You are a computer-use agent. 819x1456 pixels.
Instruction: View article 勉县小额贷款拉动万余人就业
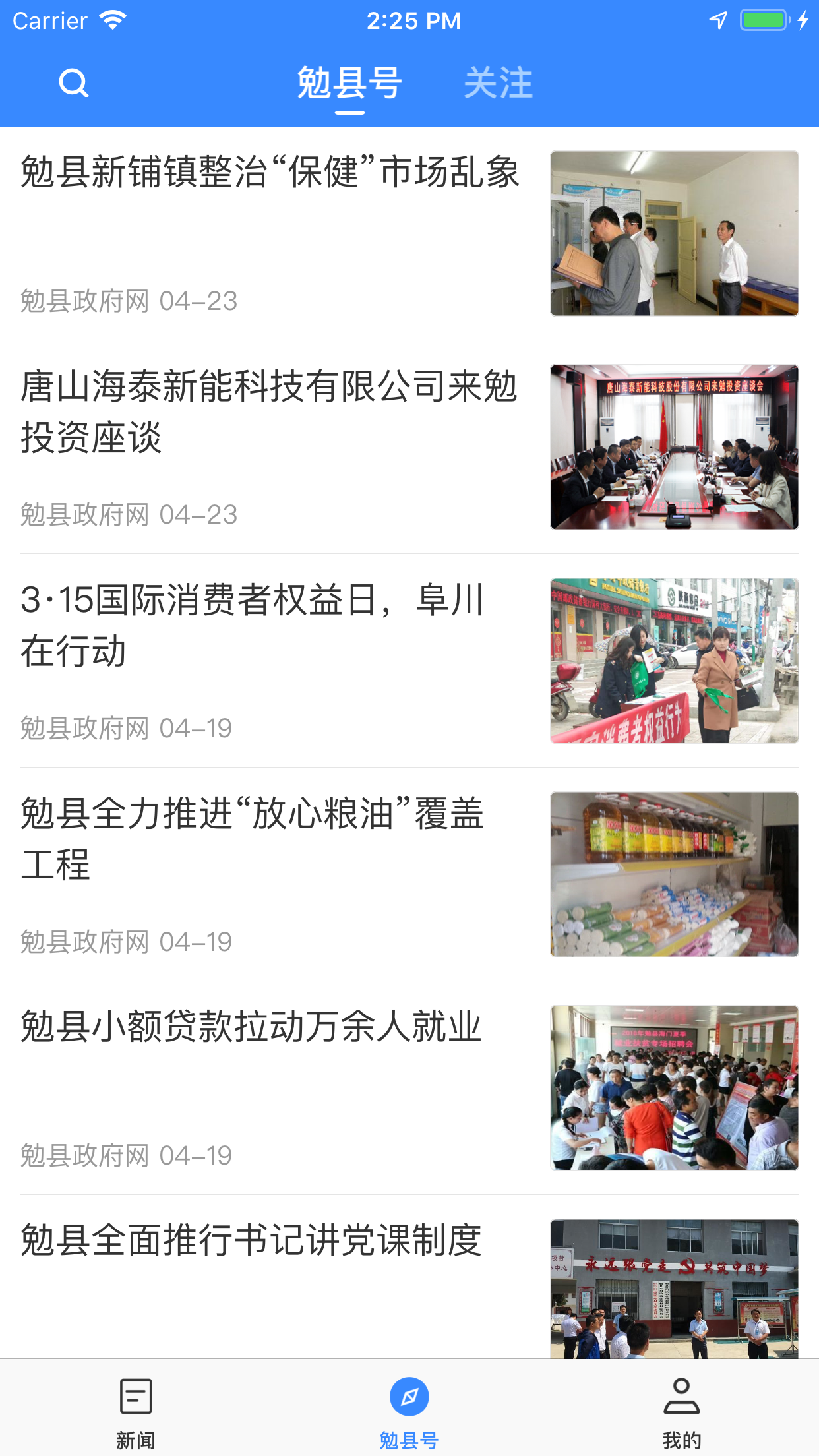tap(409, 1088)
